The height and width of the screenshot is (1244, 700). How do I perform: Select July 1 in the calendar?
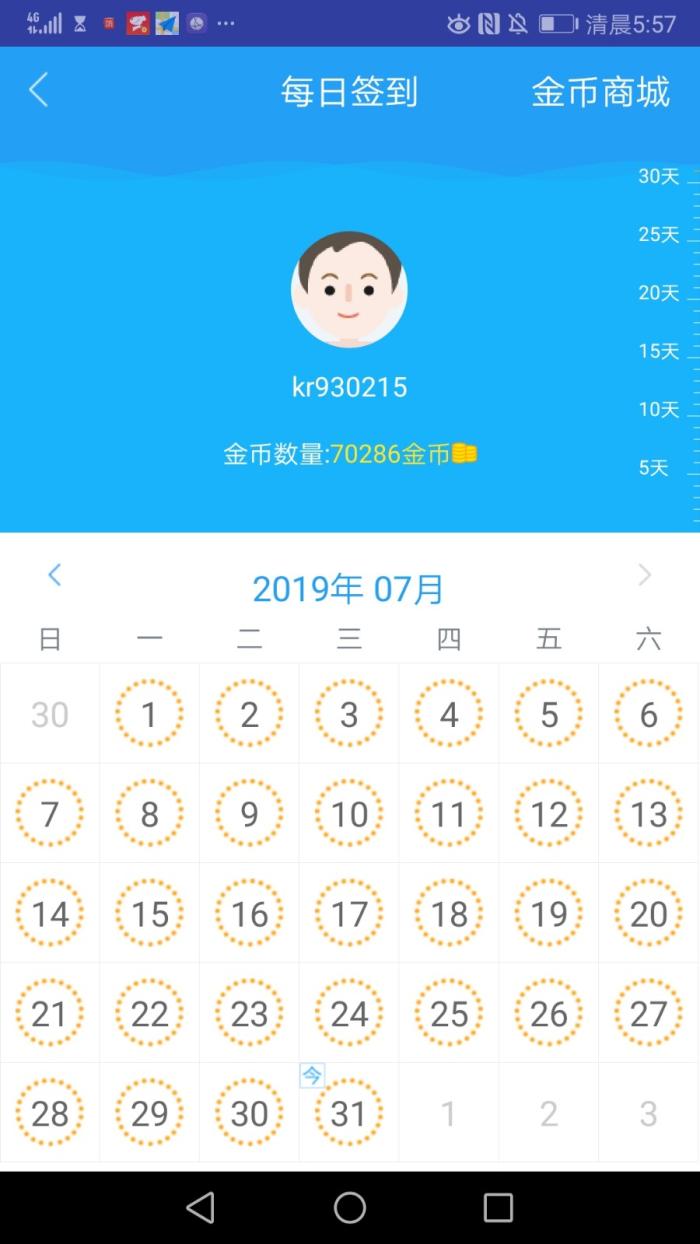149,714
